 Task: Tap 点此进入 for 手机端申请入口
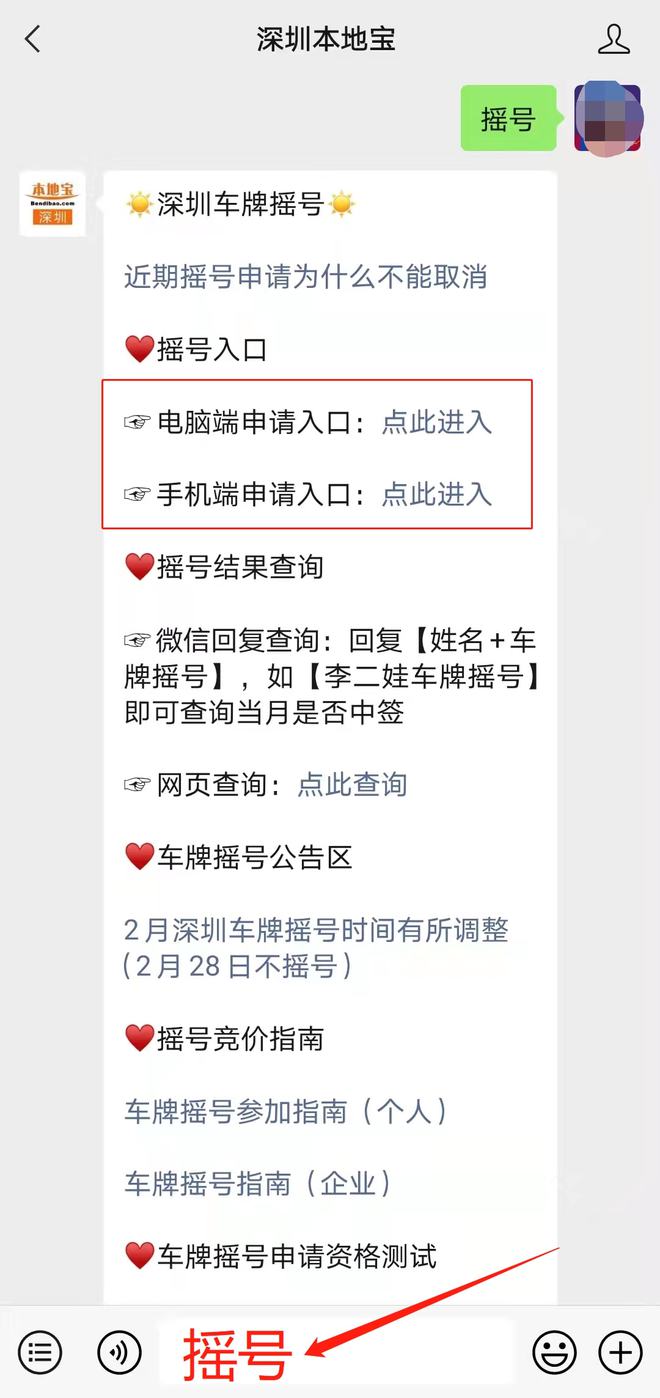[437, 494]
